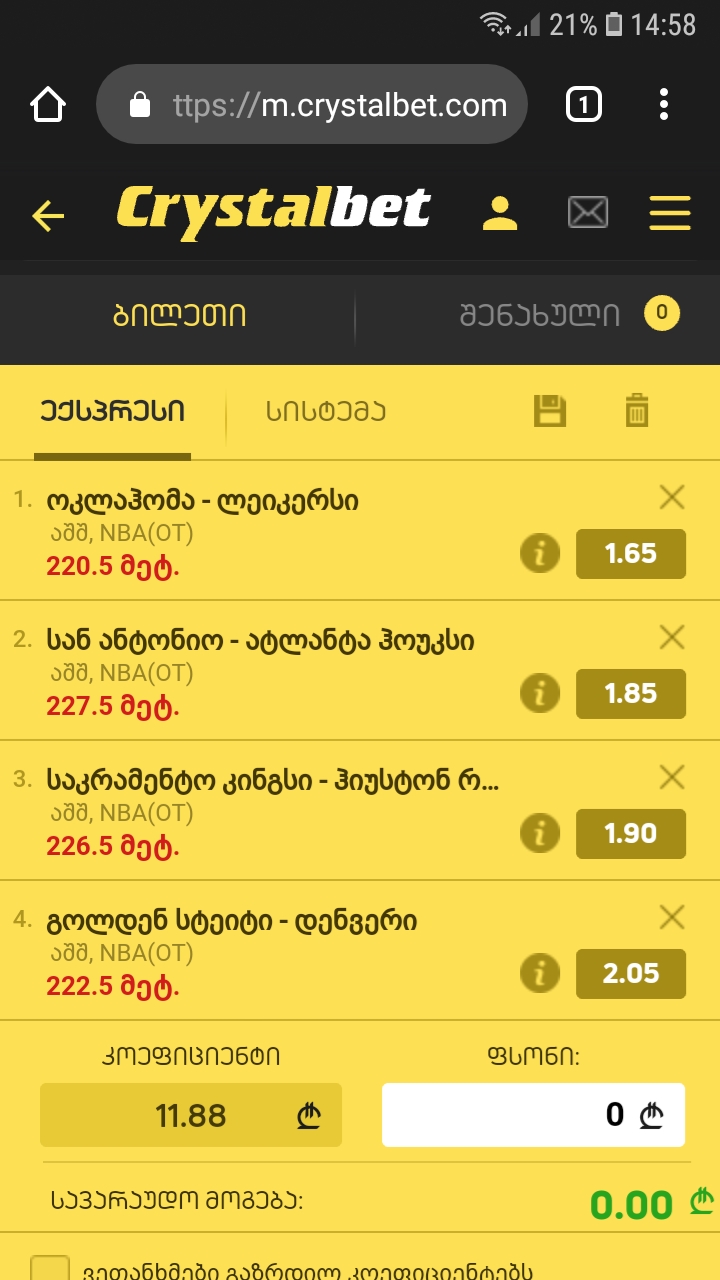Delete all bets with the trash icon

[x=637, y=411]
